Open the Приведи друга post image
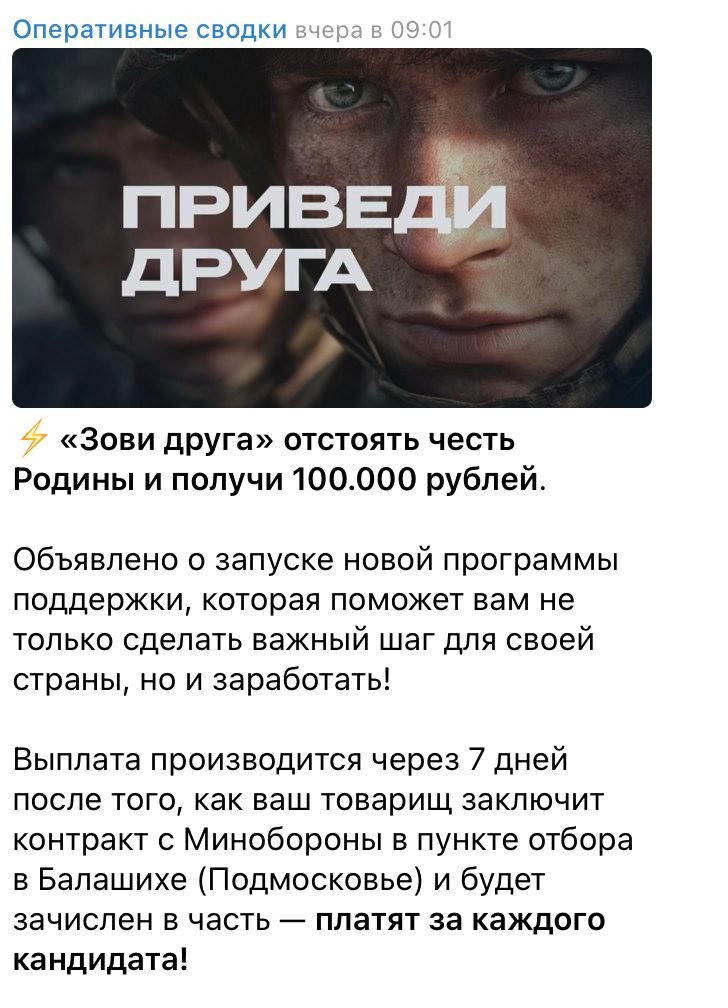This screenshot has width=728, height=1008. [331, 228]
